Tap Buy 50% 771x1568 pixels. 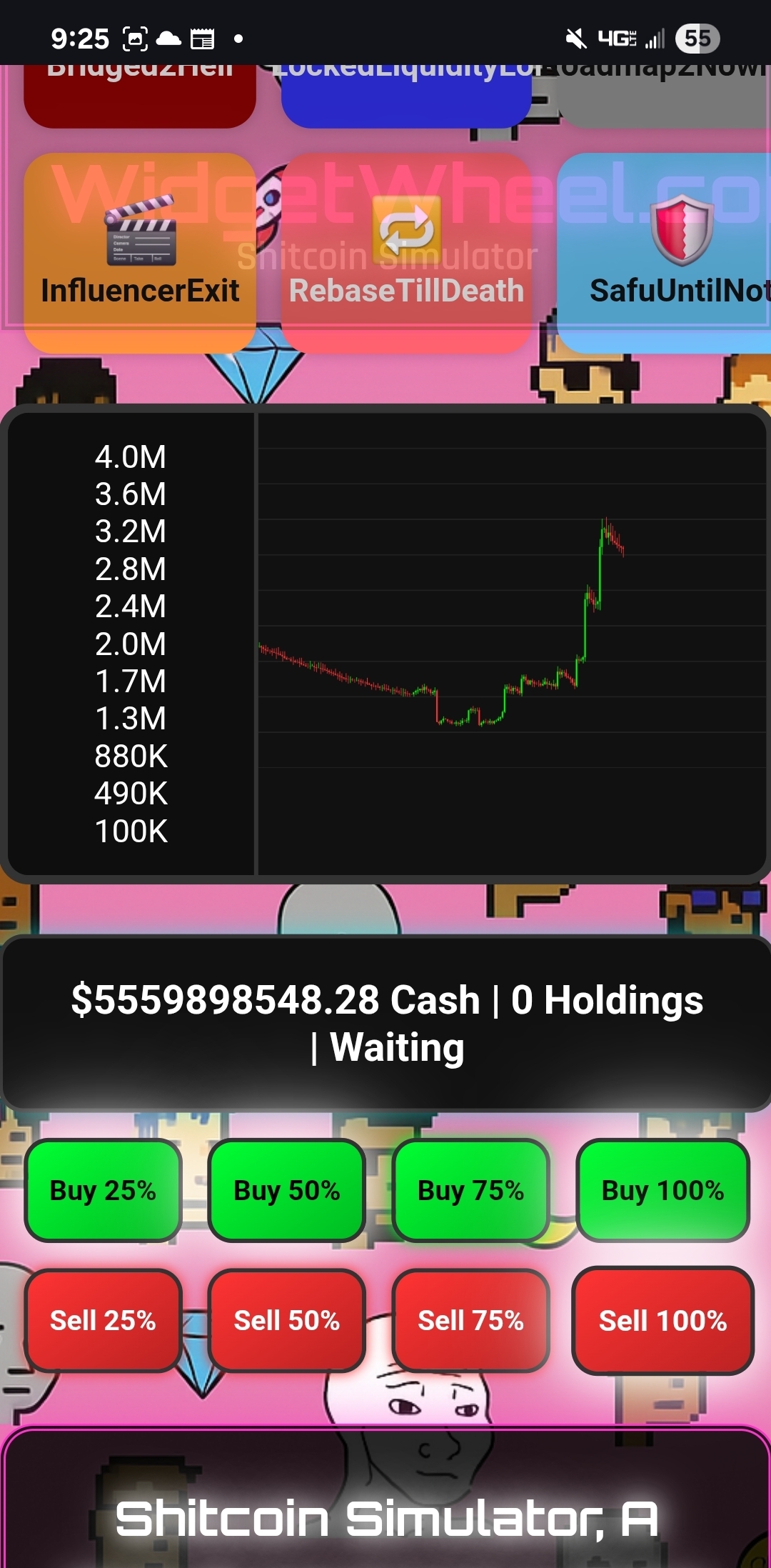(x=287, y=1190)
